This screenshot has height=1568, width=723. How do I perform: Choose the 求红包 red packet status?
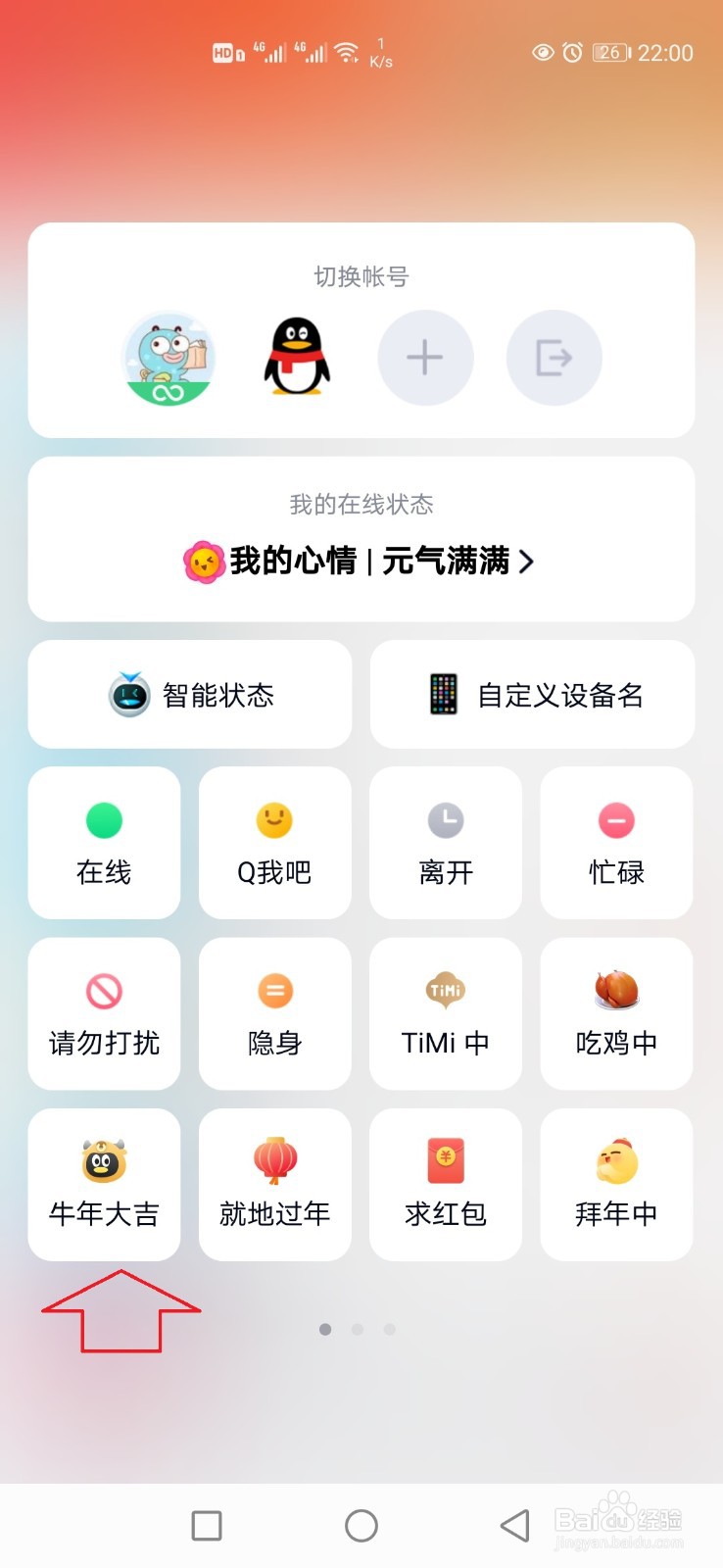(x=445, y=1184)
